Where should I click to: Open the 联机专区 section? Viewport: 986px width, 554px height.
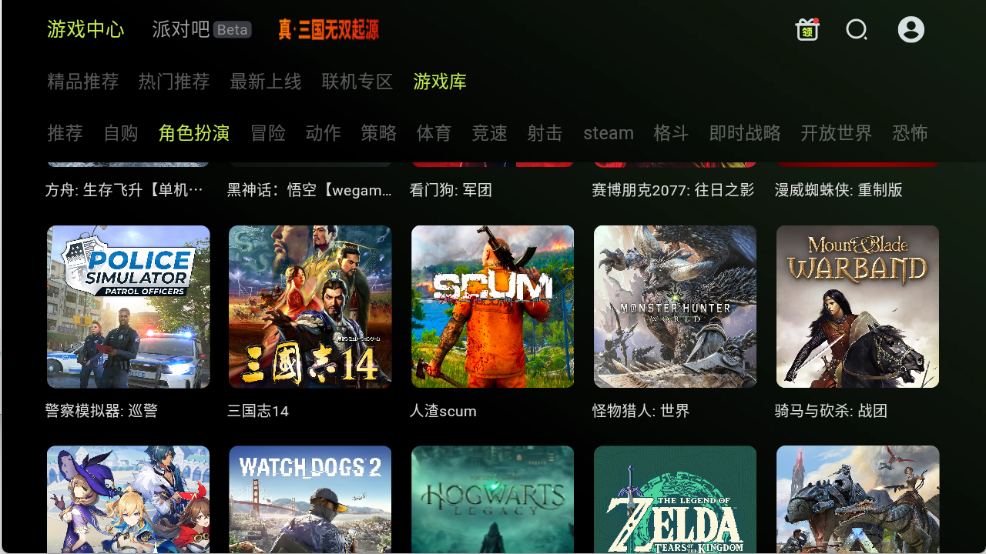point(357,82)
